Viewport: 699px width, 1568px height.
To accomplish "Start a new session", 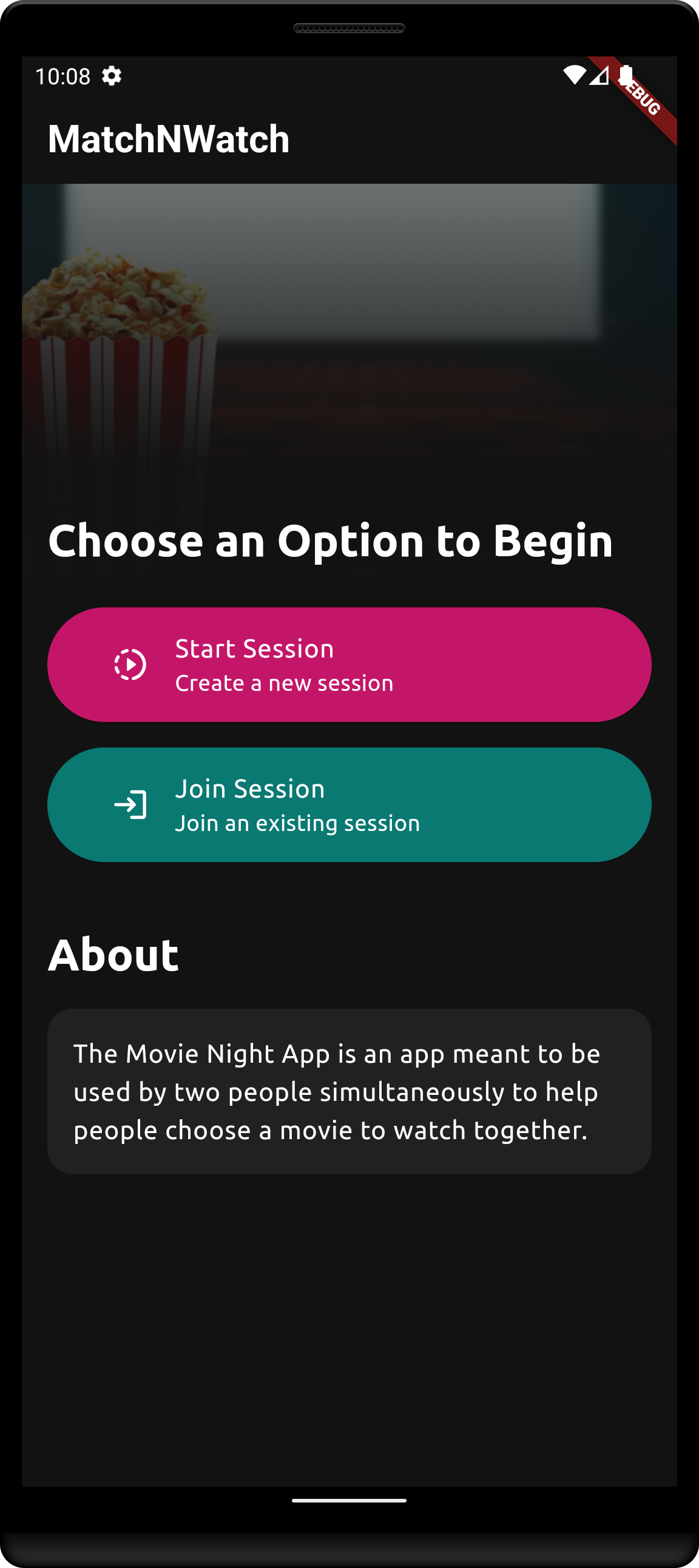I will click(349, 664).
